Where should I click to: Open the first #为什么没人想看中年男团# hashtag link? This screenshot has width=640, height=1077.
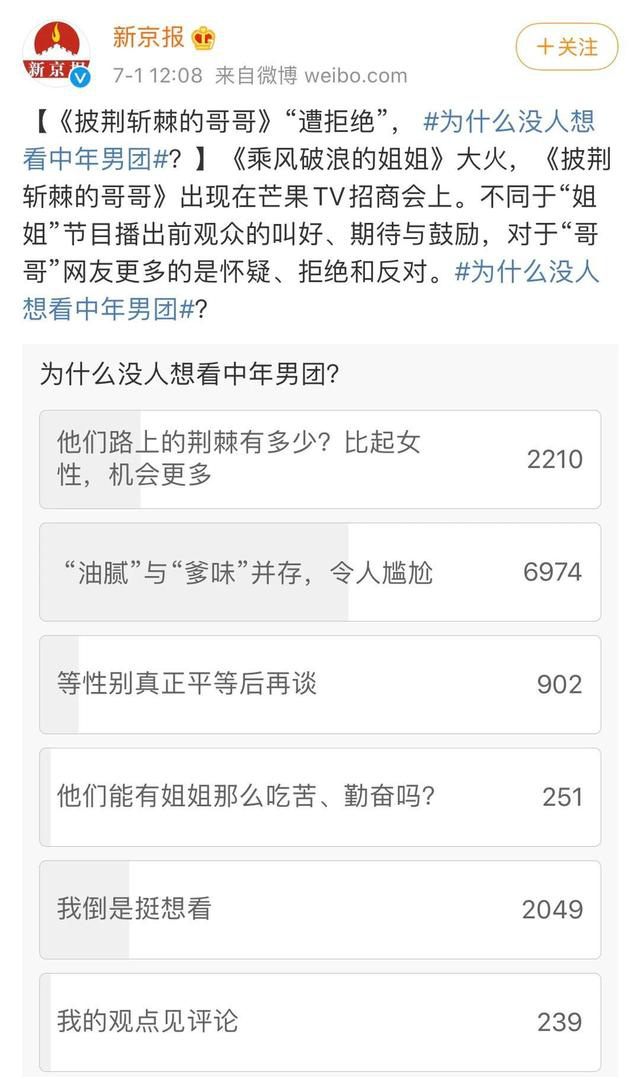[x=309, y=140]
